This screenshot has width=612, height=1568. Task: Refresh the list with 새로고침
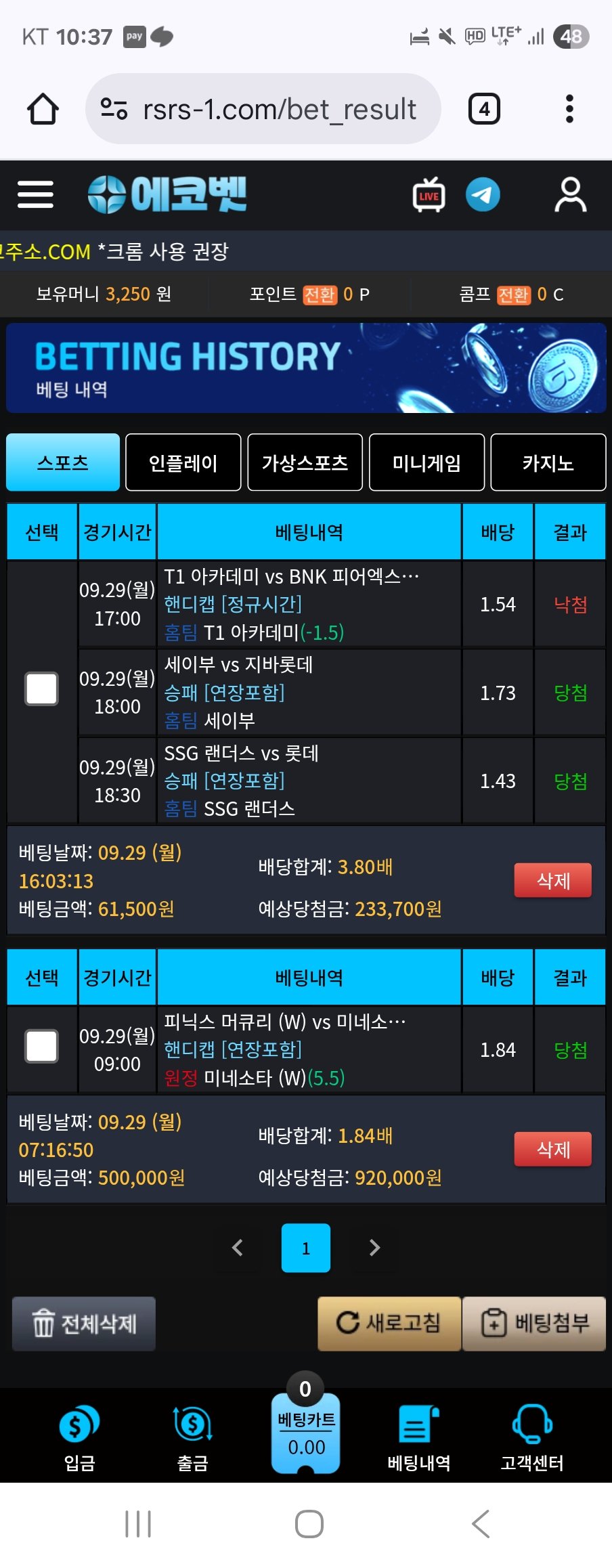pyautogui.click(x=389, y=1323)
